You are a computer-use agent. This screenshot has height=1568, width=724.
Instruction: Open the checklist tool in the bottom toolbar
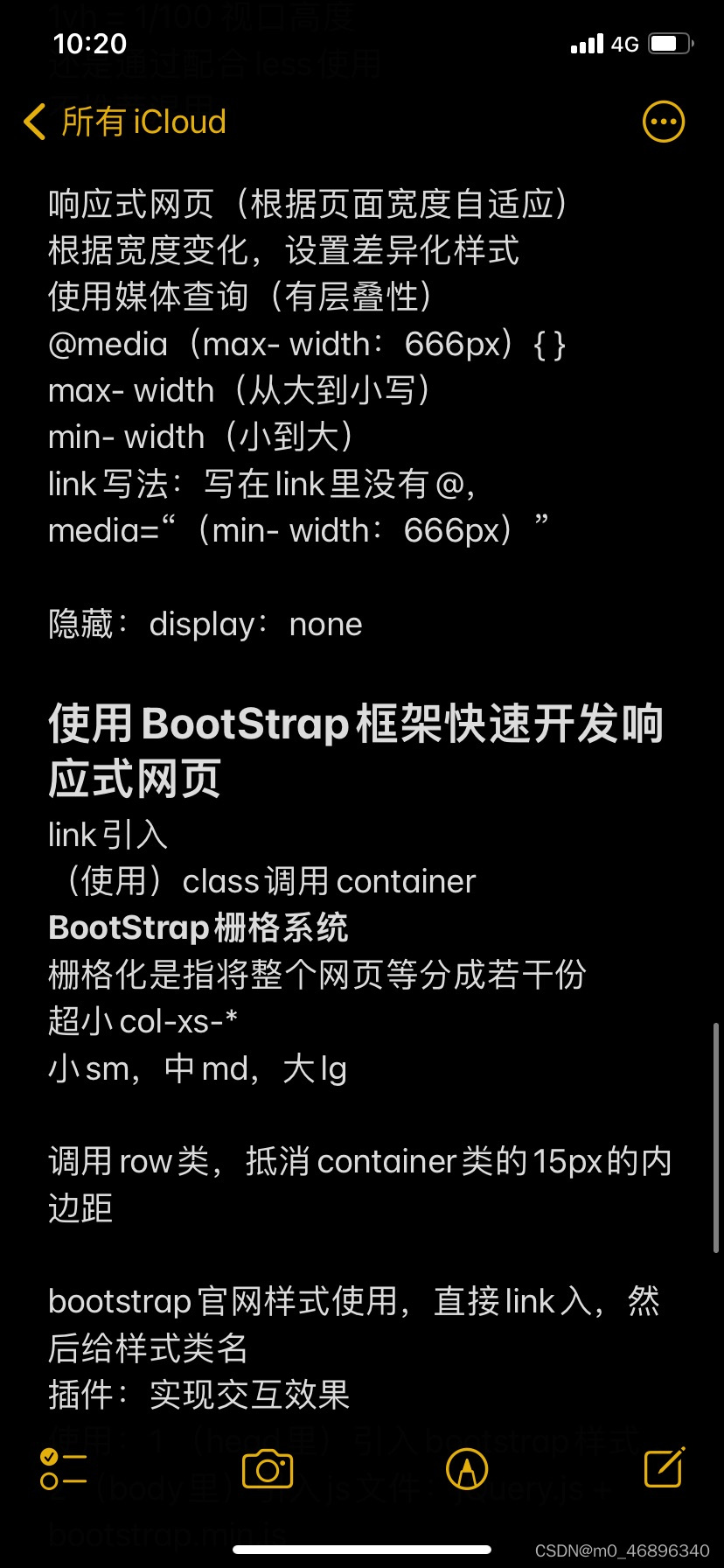tap(63, 1468)
